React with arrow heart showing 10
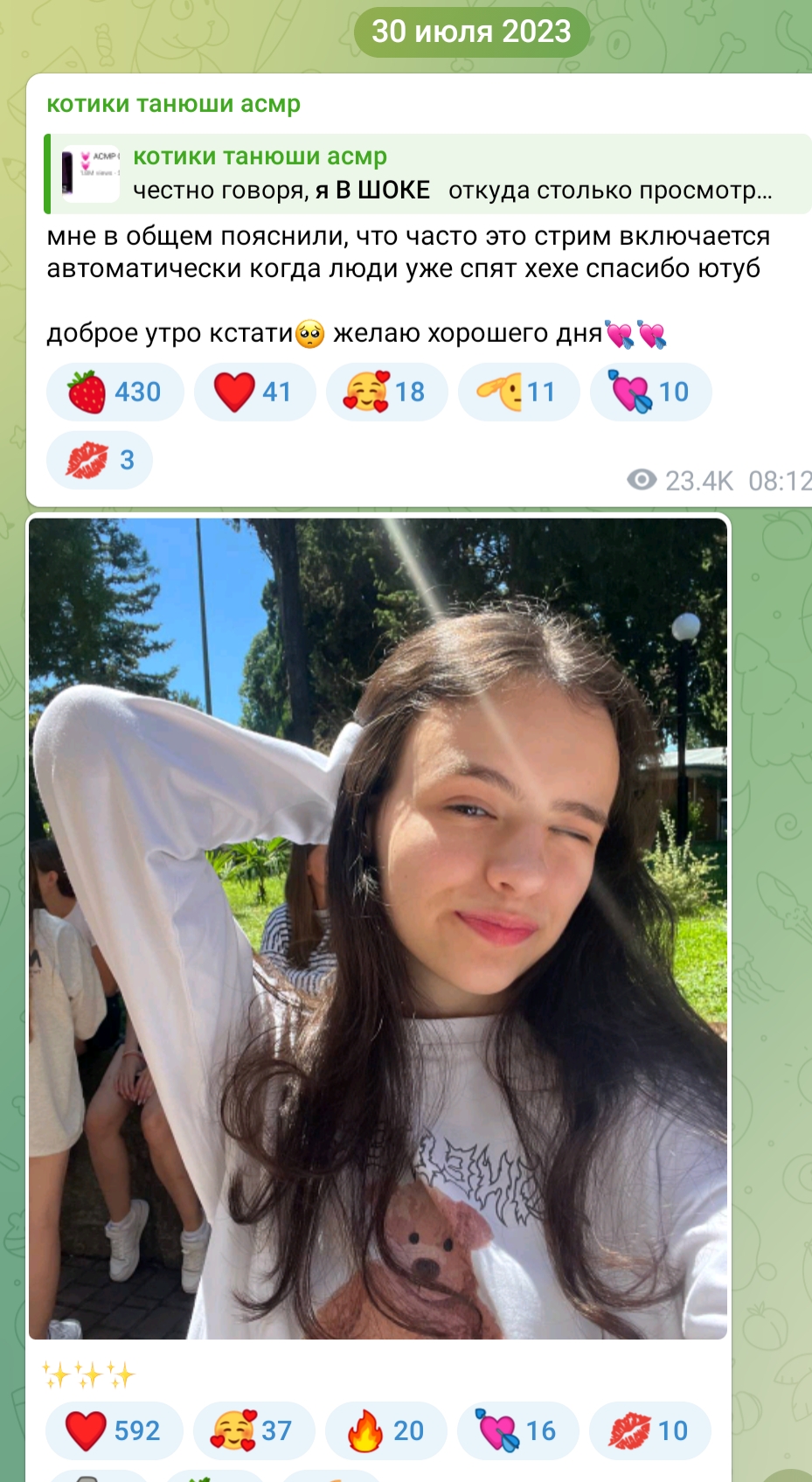The height and width of the screenshot is (1482, 812). (x=650, y=392)
